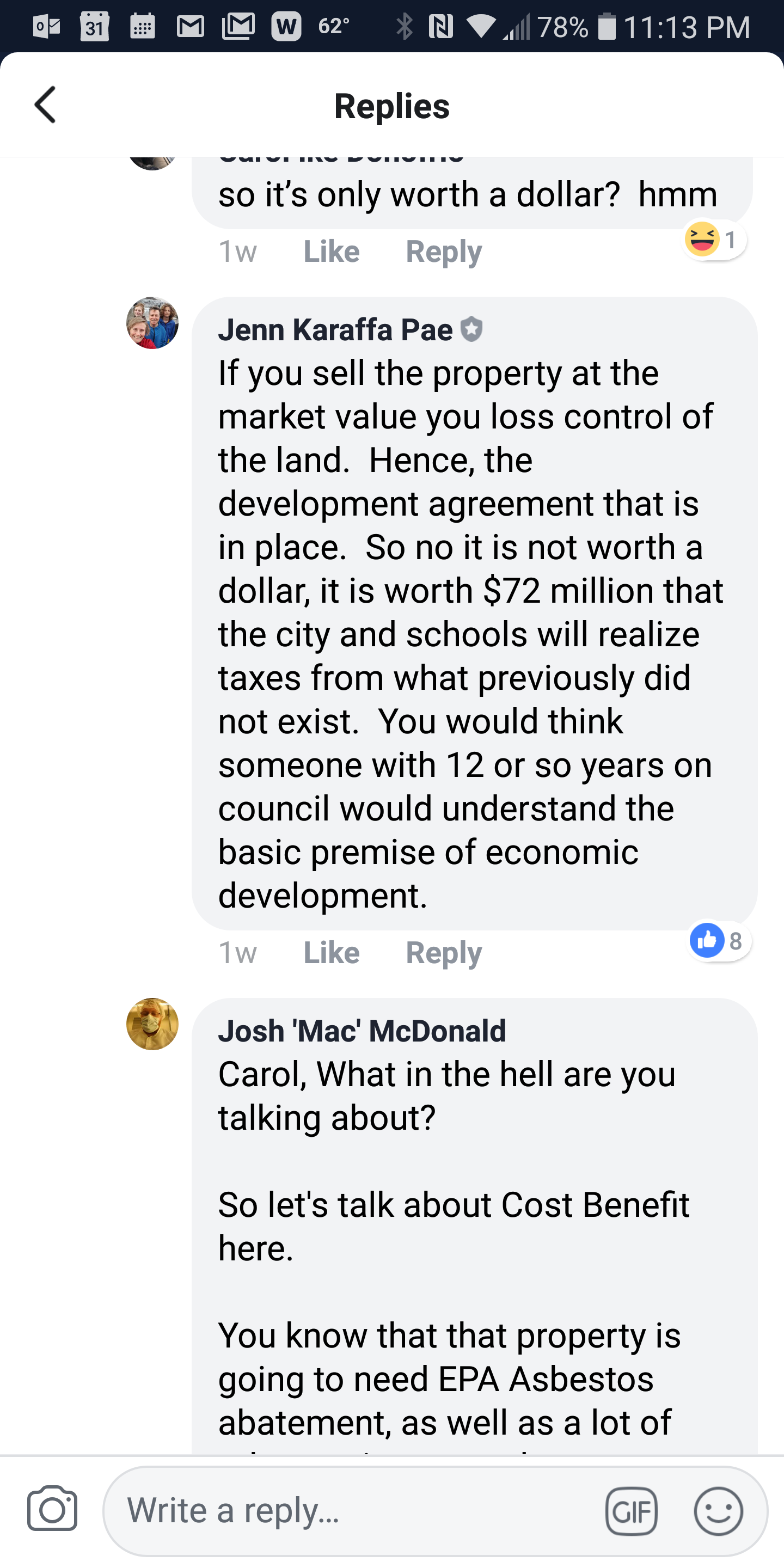View the 8 likes on Jenn's comment
The width and height of the screenshot is (784, 1568).
[x=719, y=940]
